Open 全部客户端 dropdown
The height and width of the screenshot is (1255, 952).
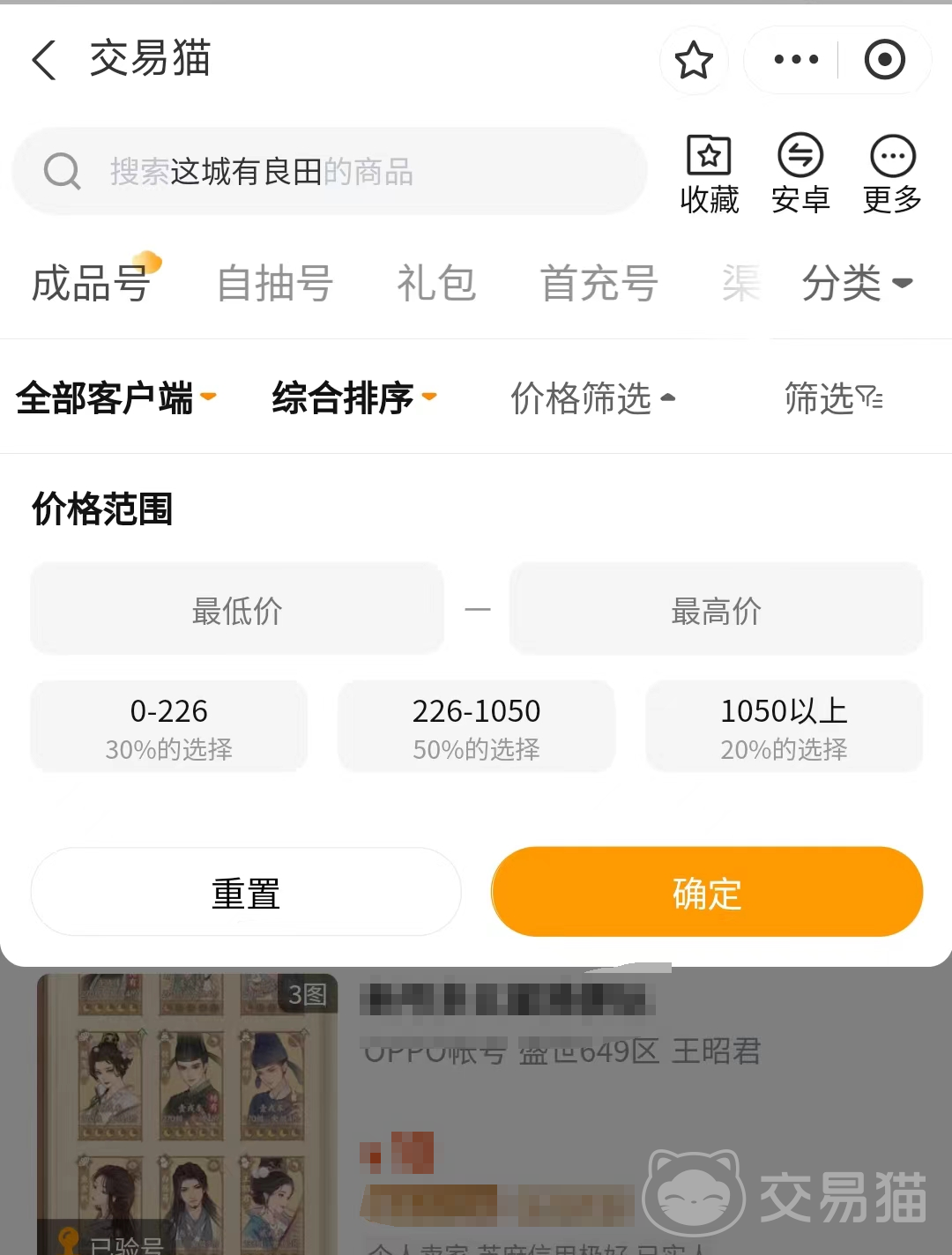(115, 398)
